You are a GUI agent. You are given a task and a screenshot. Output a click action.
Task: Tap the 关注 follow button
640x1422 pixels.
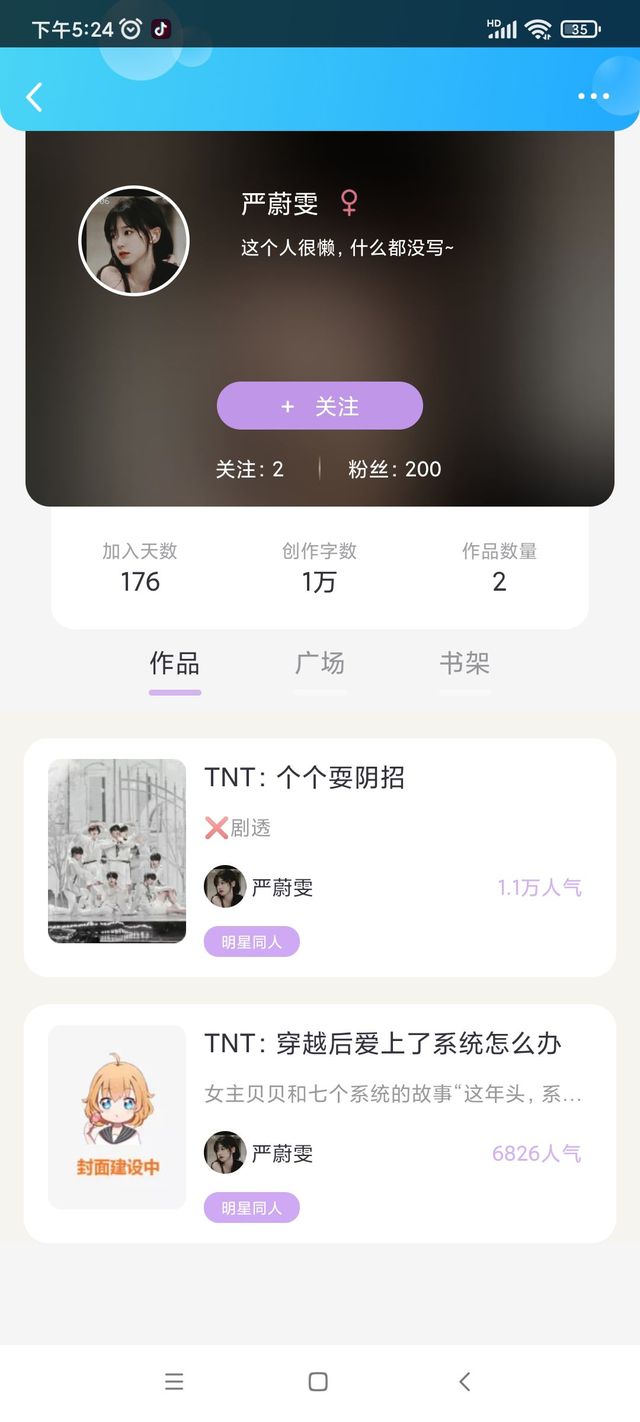pyautogui.click(x=320, y=406)
